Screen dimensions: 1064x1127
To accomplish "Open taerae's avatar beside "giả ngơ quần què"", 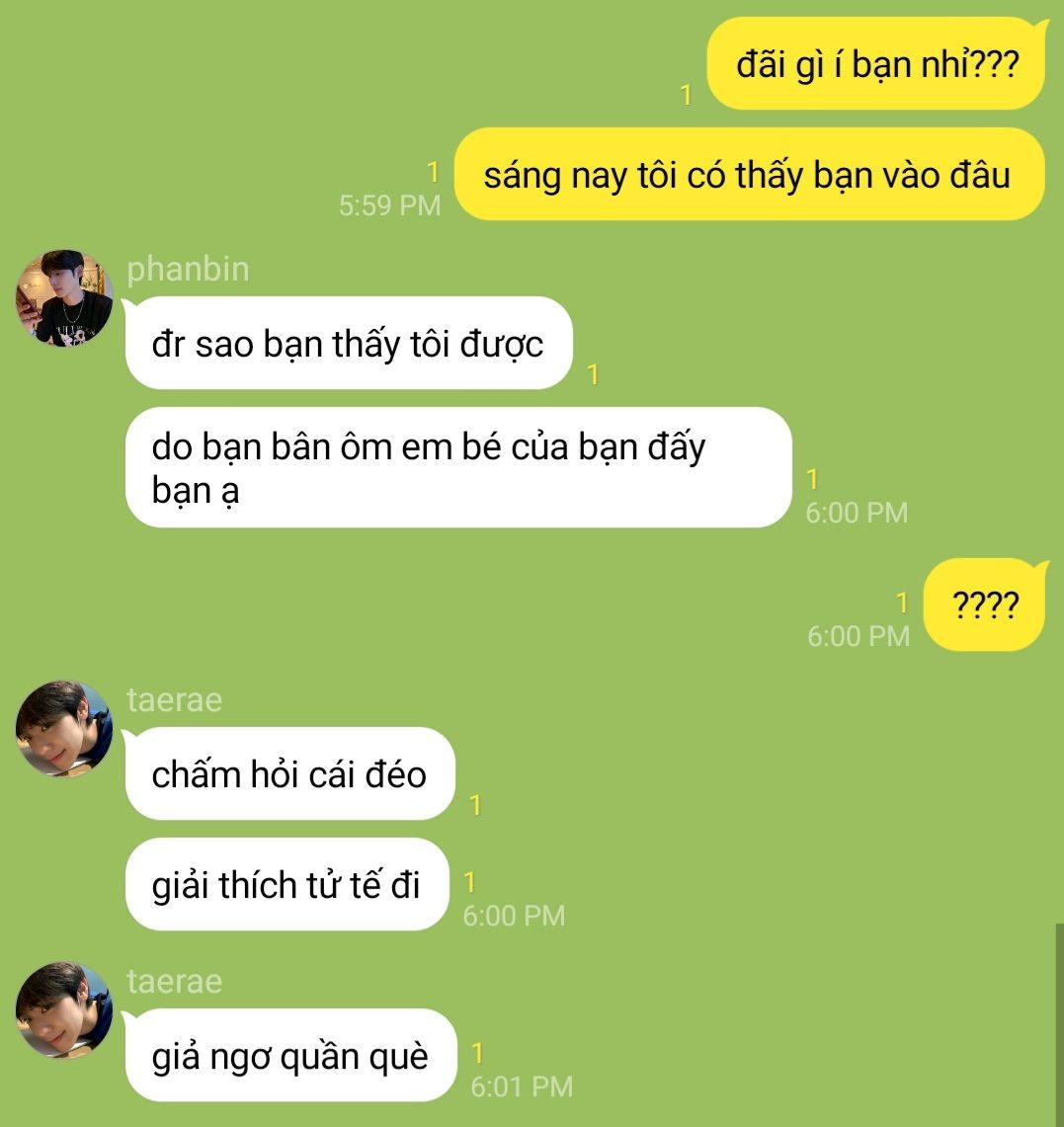I will [64, 1010].
